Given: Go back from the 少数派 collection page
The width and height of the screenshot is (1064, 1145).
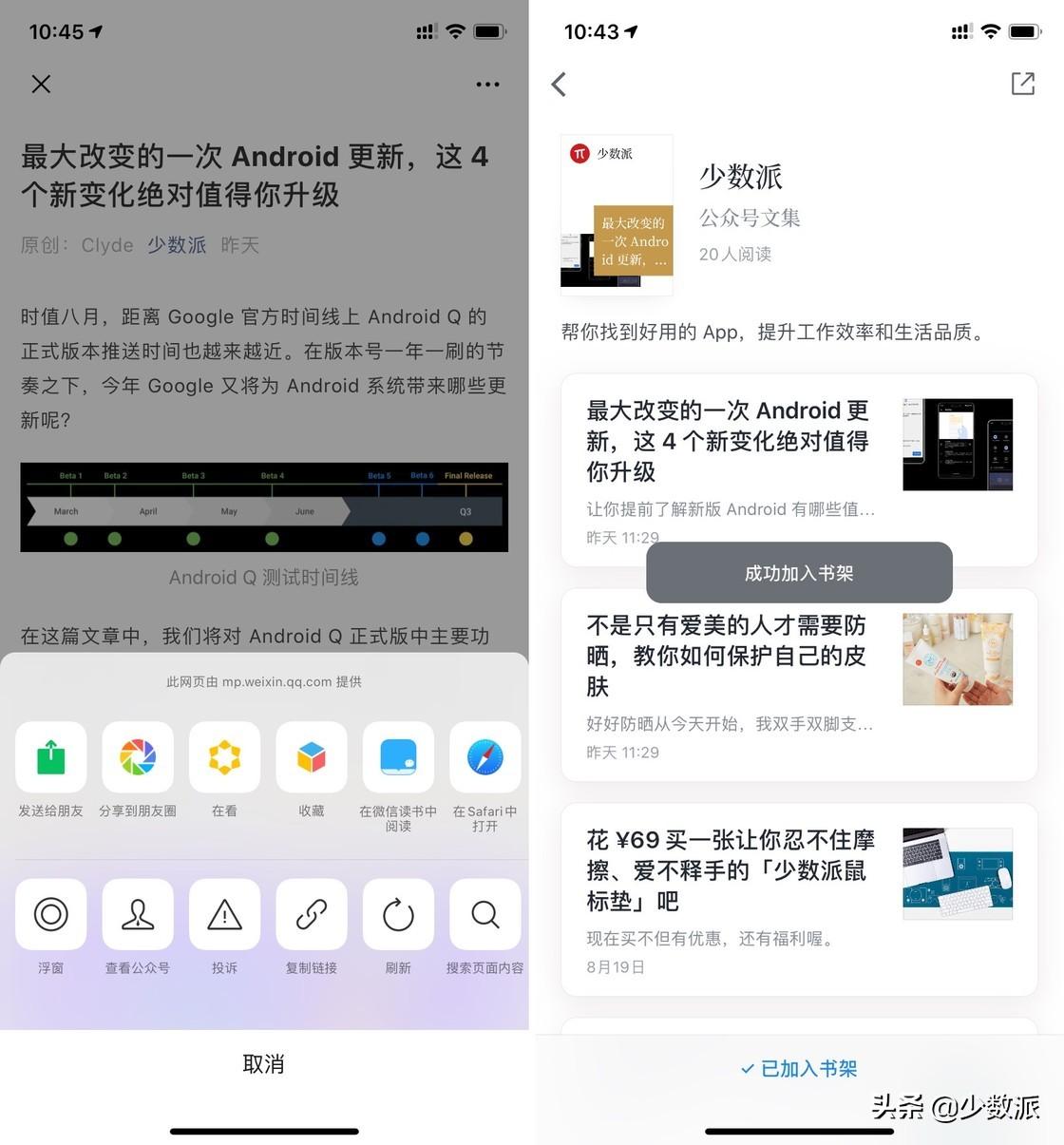Looking at the screenshot, I should (559, 85).
